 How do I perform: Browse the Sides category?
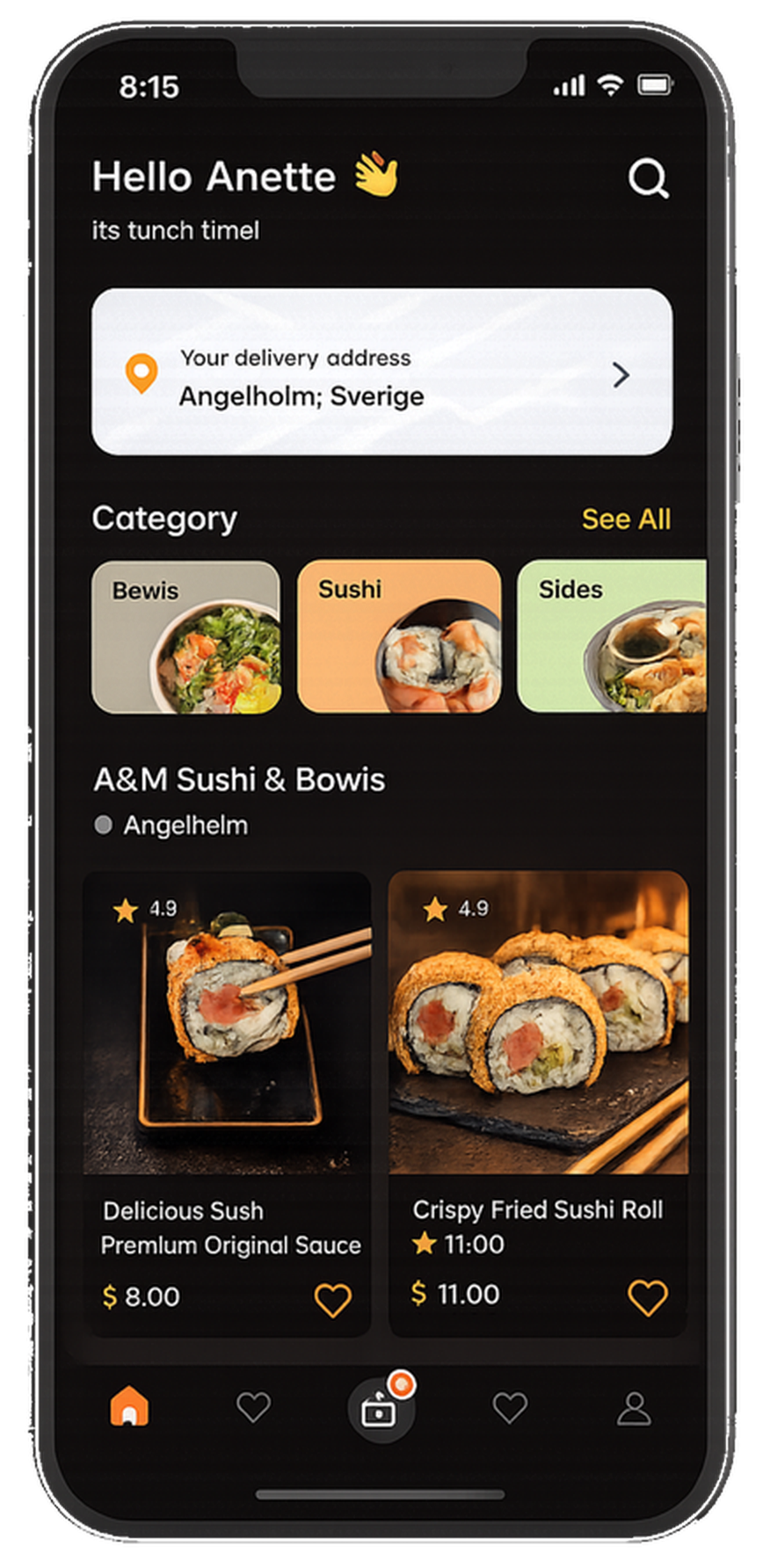click(x=612, y=636)
